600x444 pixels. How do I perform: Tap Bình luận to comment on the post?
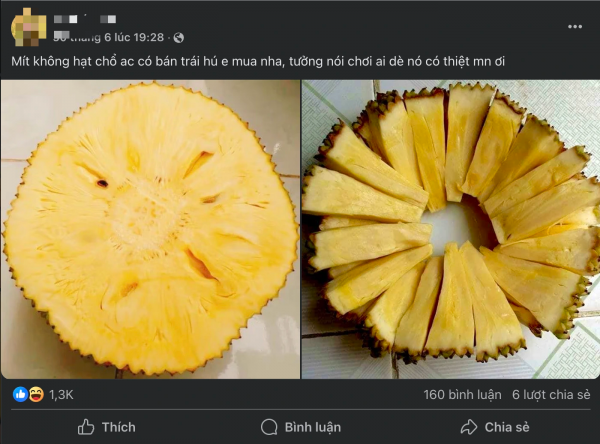301,427
